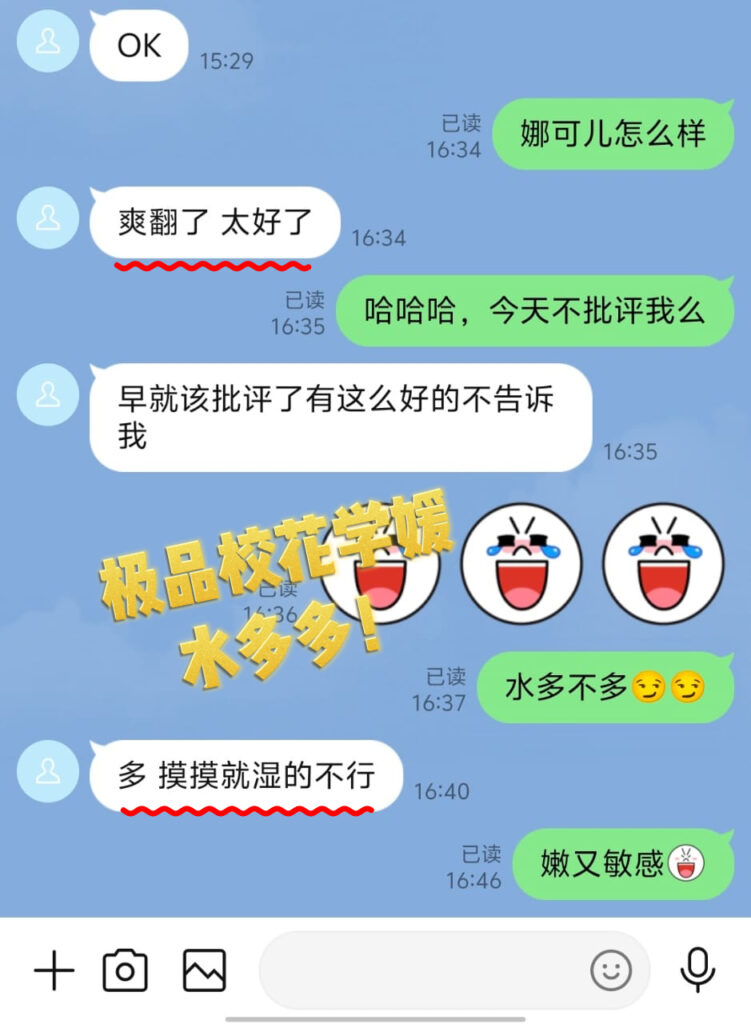
Task: Focus the message input field
Action: [420, 970]
